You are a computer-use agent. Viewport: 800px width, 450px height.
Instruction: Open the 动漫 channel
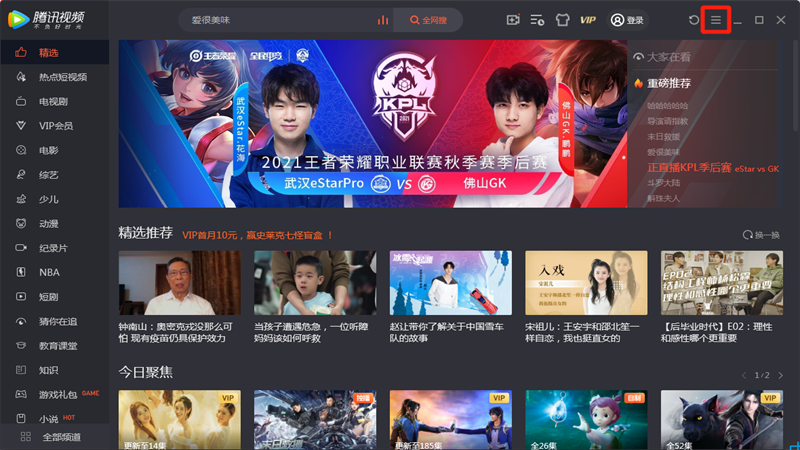pyautogui.click(x=48, y=223)
